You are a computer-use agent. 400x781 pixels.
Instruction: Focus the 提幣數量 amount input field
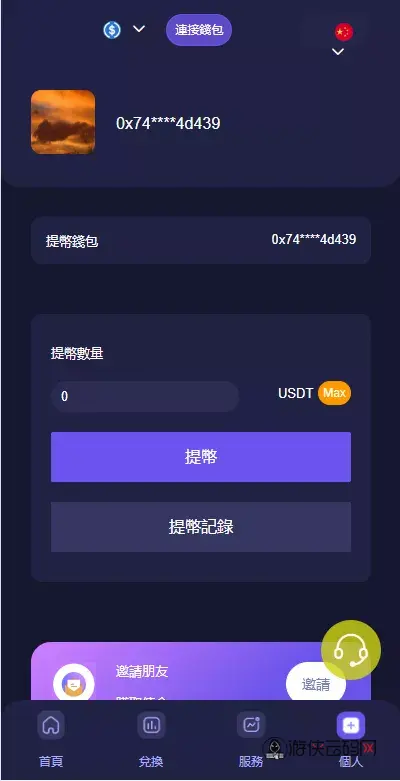(x=145, y=396)
